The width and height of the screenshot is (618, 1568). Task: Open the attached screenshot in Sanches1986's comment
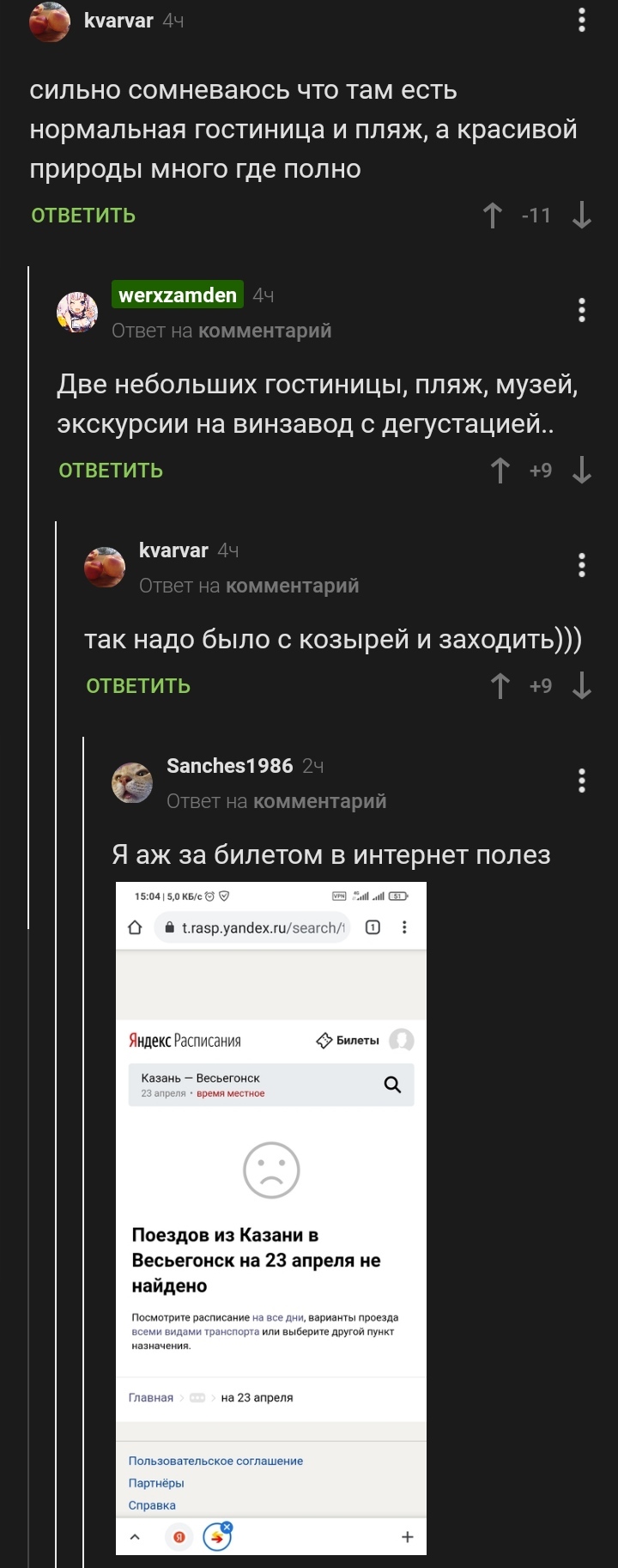pyautogui.click(x=271, y=1218)
